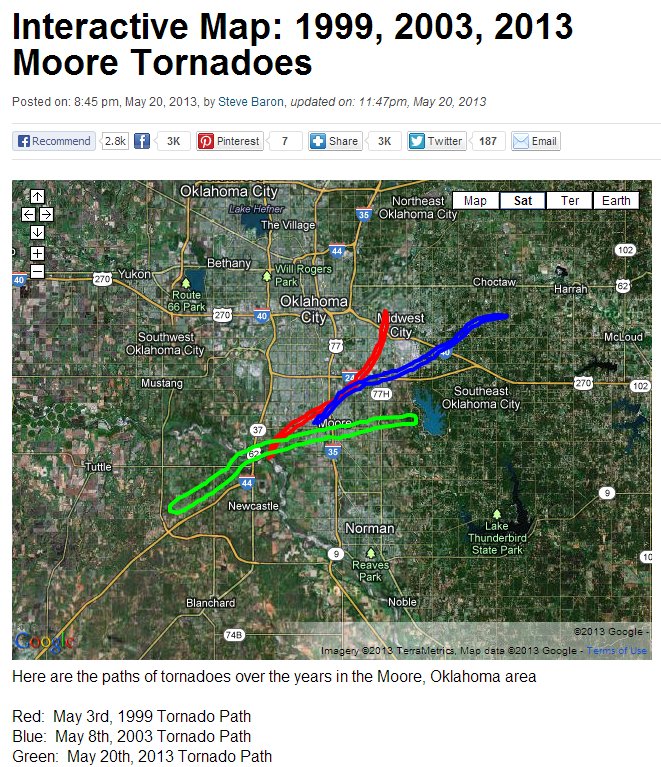Screen dimensions: 661x767
Task: Open the map's Terms of Use
Action: tap(617, 651)
